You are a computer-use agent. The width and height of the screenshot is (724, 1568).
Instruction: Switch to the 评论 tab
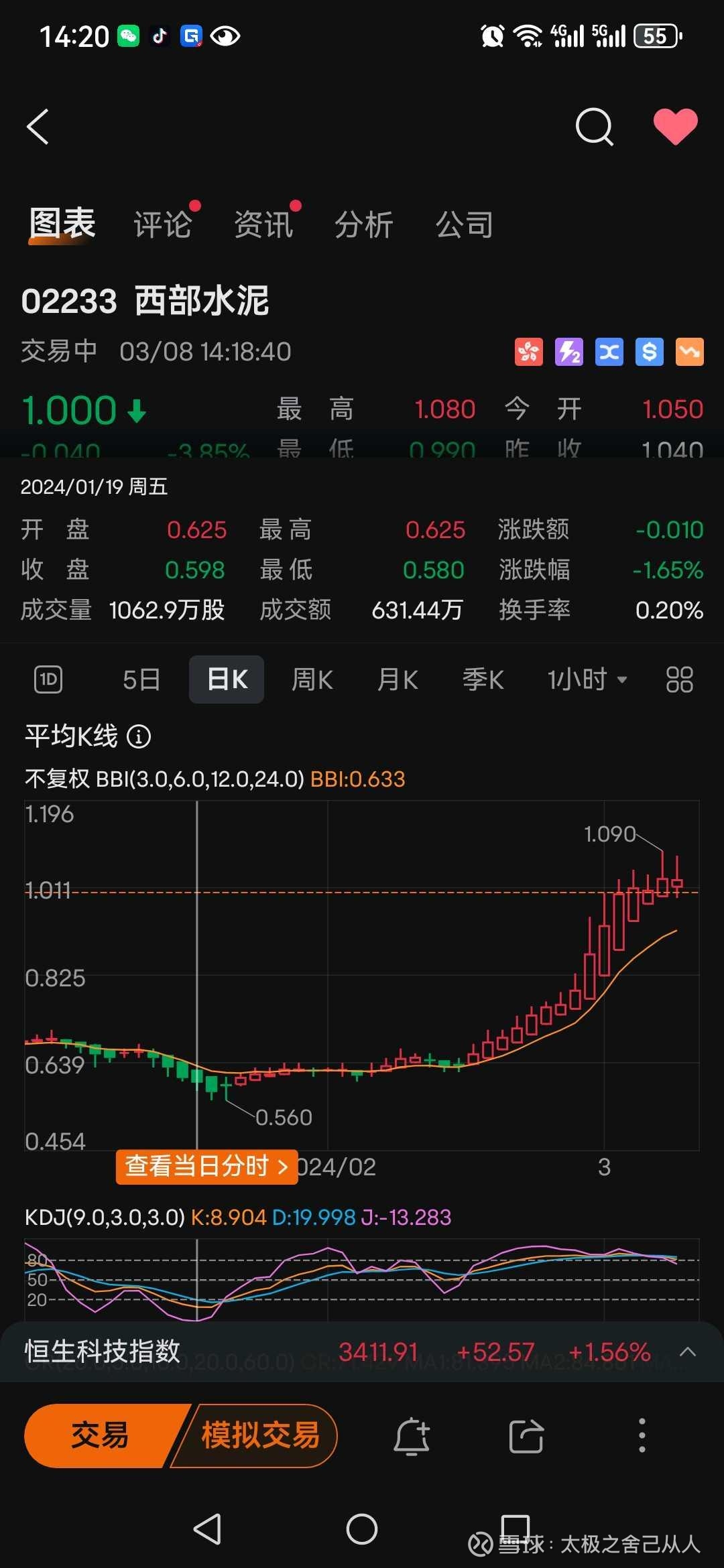pyautogui.click(x=162, y=224)
